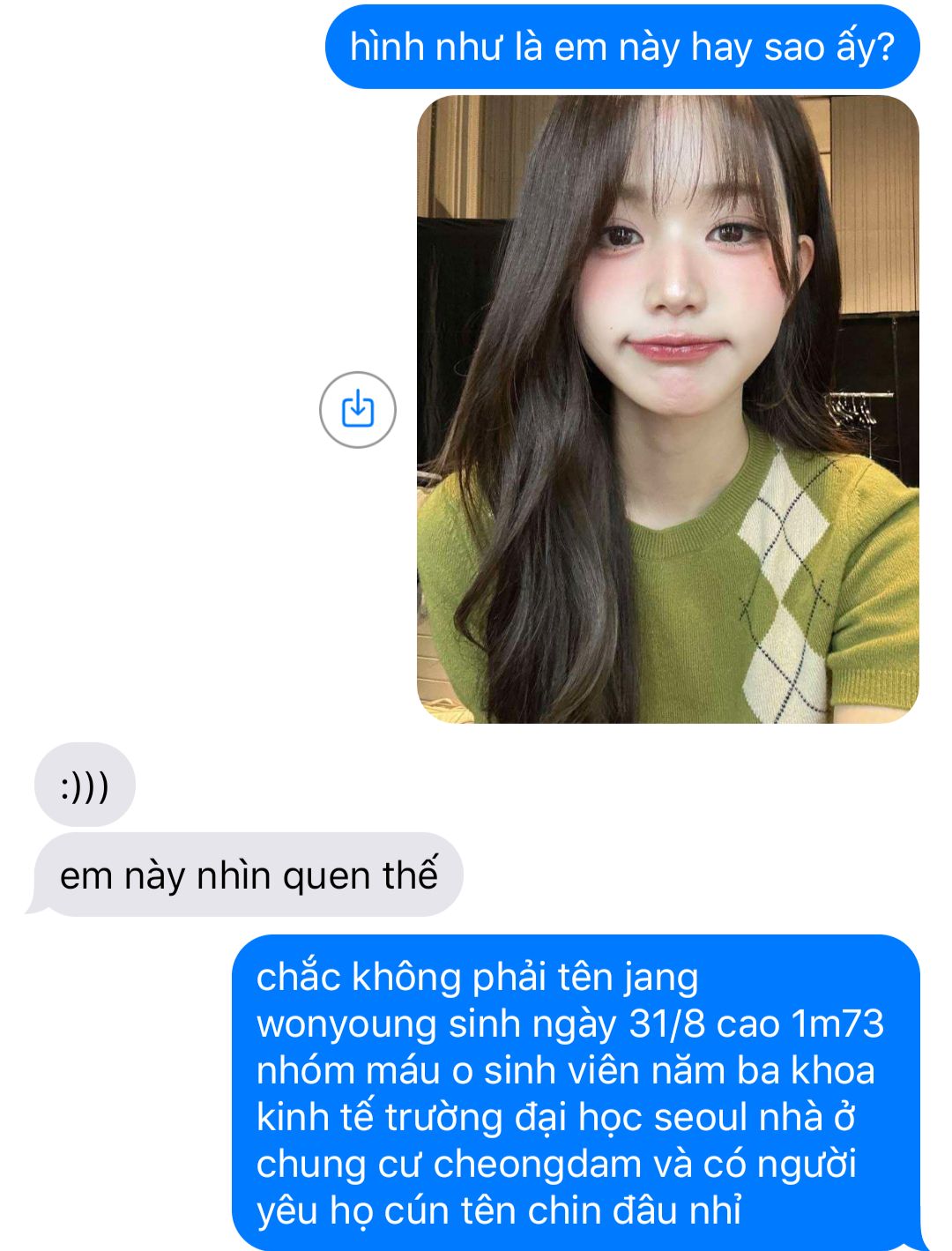Open the photo attachment in the chat
Viewport: 952px width, 1251px height.
click(x=667, y=409)
